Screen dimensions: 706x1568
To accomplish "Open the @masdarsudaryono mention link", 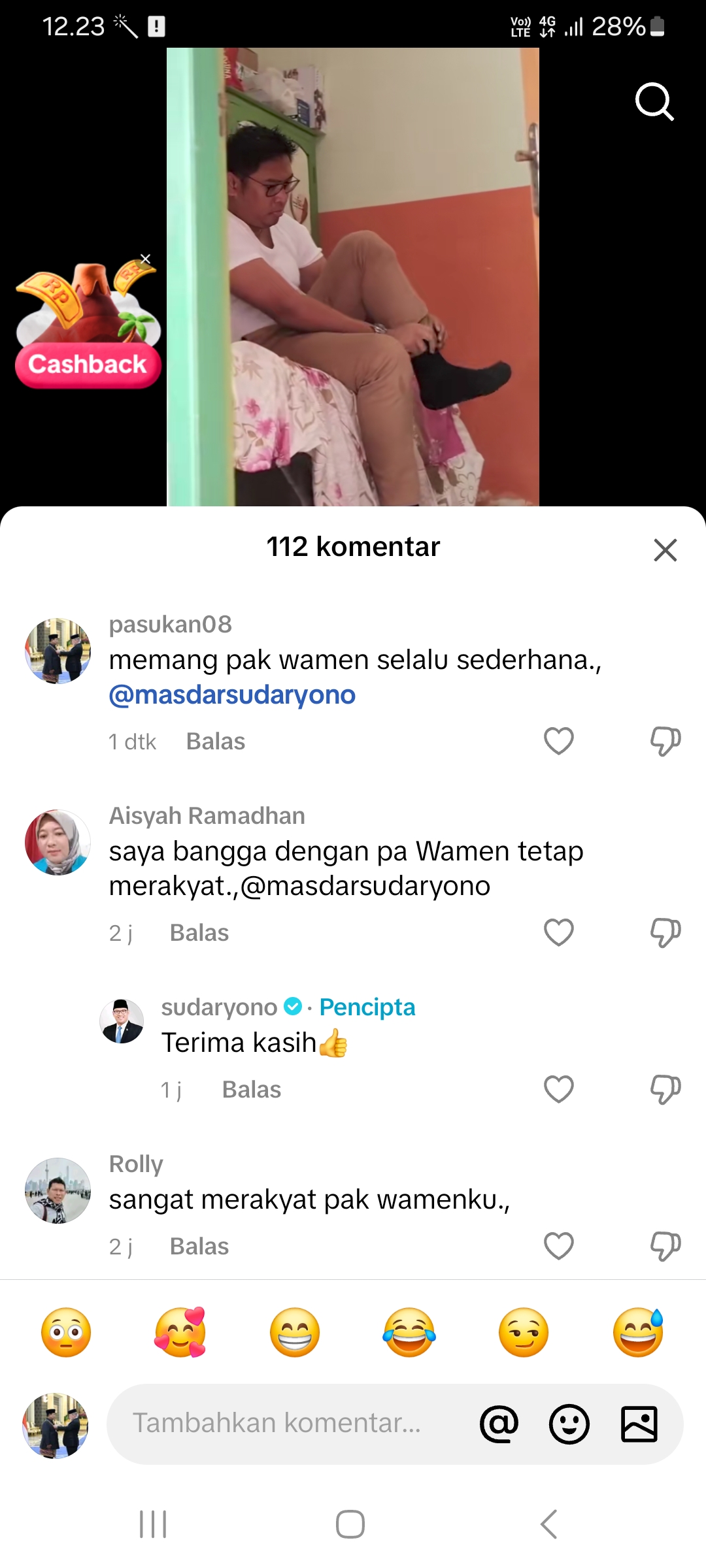I will [x=232, y=694].
